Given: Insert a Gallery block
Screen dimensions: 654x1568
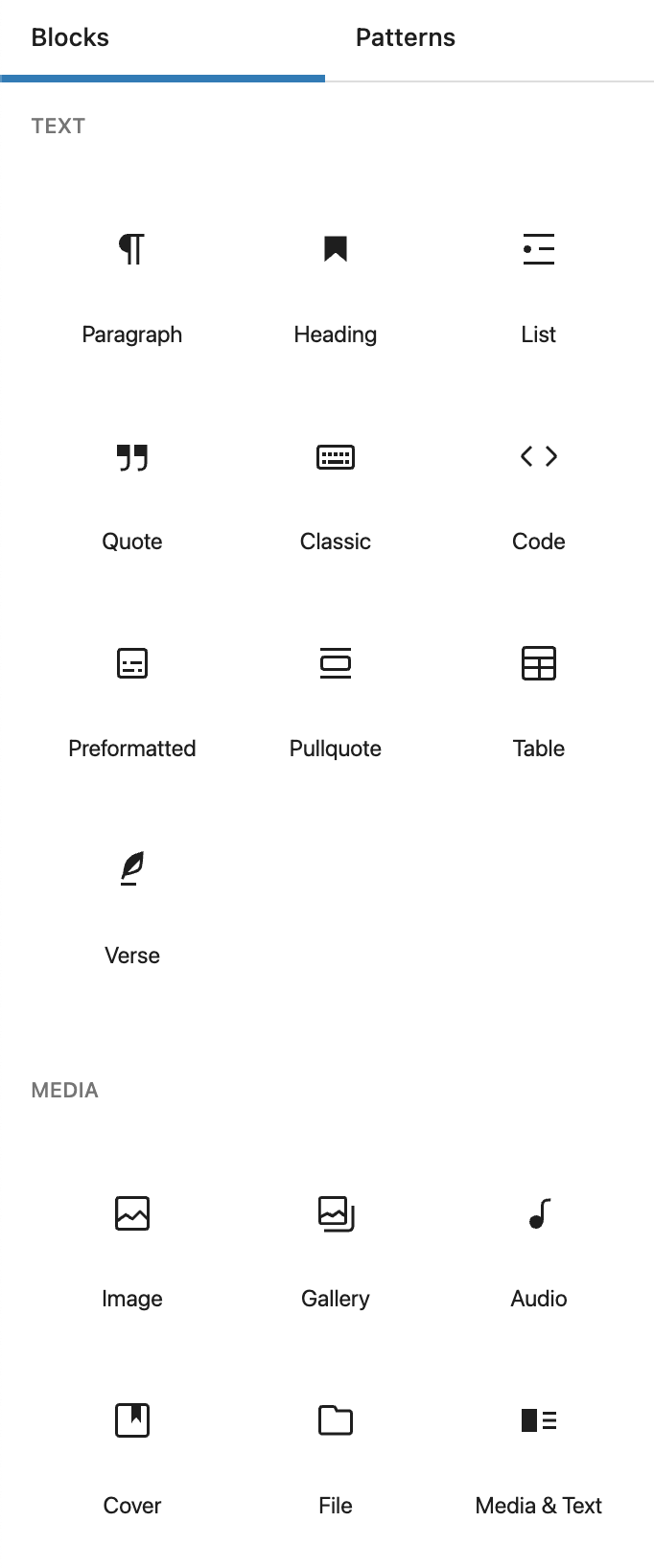Looking at the screenshot, I should 336,1252.
